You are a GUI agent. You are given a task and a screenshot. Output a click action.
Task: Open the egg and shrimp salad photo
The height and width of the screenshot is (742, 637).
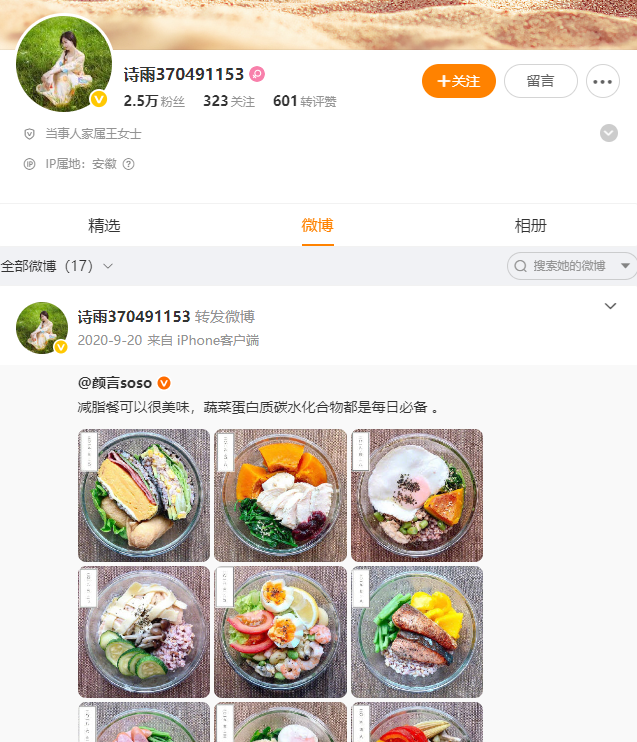280,632
